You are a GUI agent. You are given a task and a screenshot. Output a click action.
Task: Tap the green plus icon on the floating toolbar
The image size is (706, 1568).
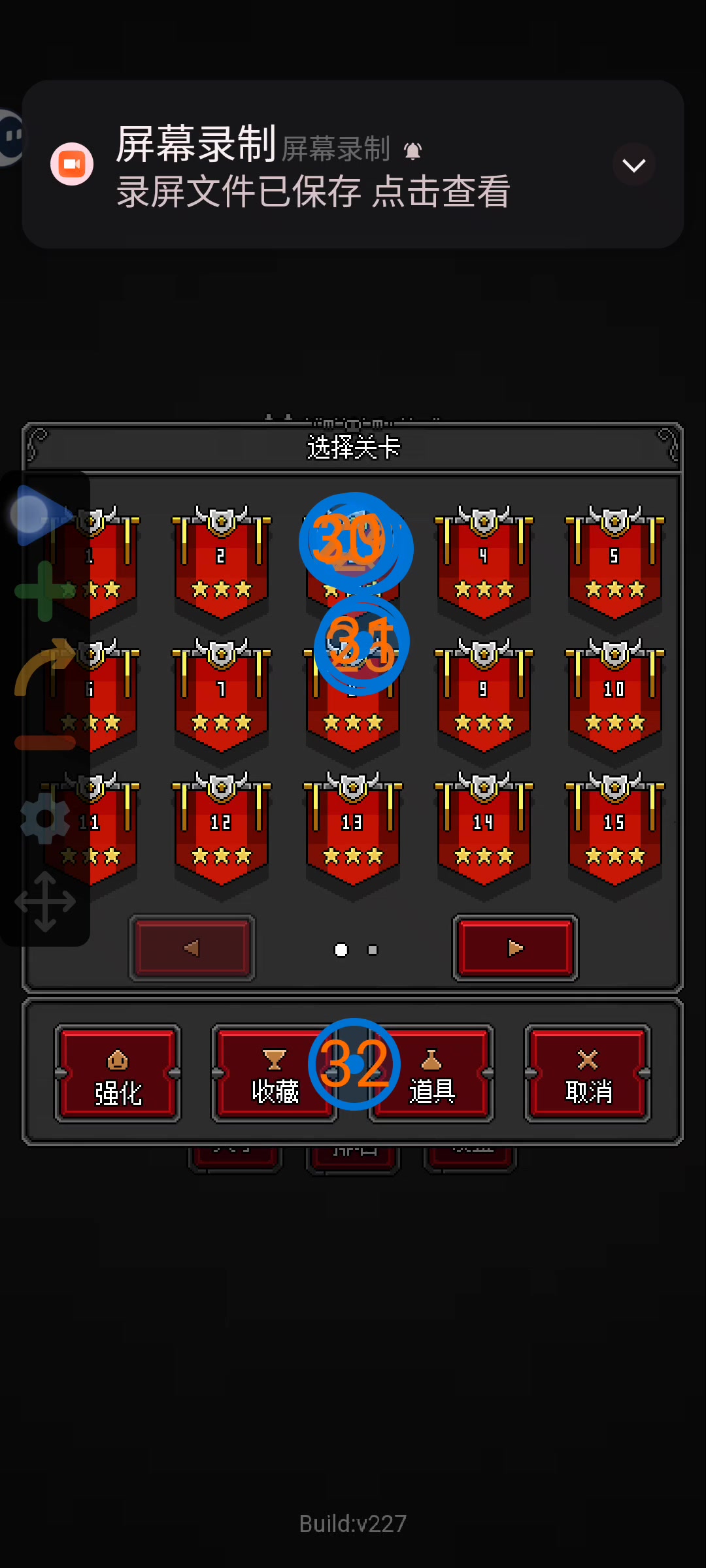44,591
